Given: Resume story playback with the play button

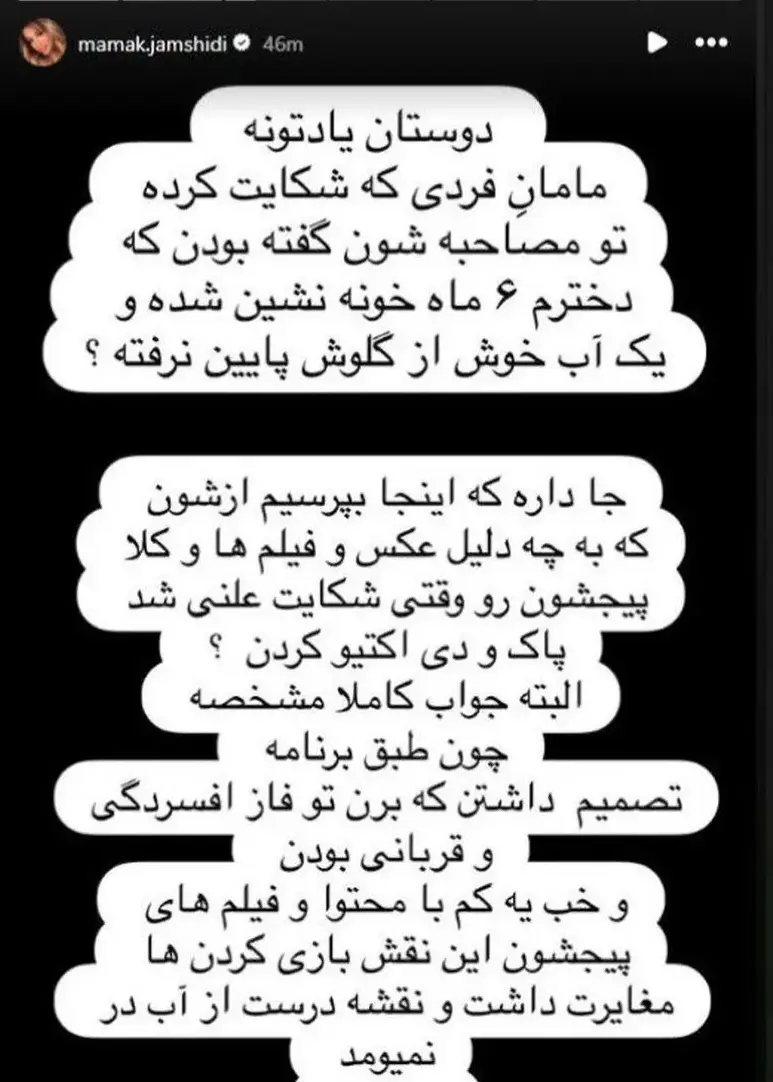Looking at the screenshot, I should tap(657, 44).
